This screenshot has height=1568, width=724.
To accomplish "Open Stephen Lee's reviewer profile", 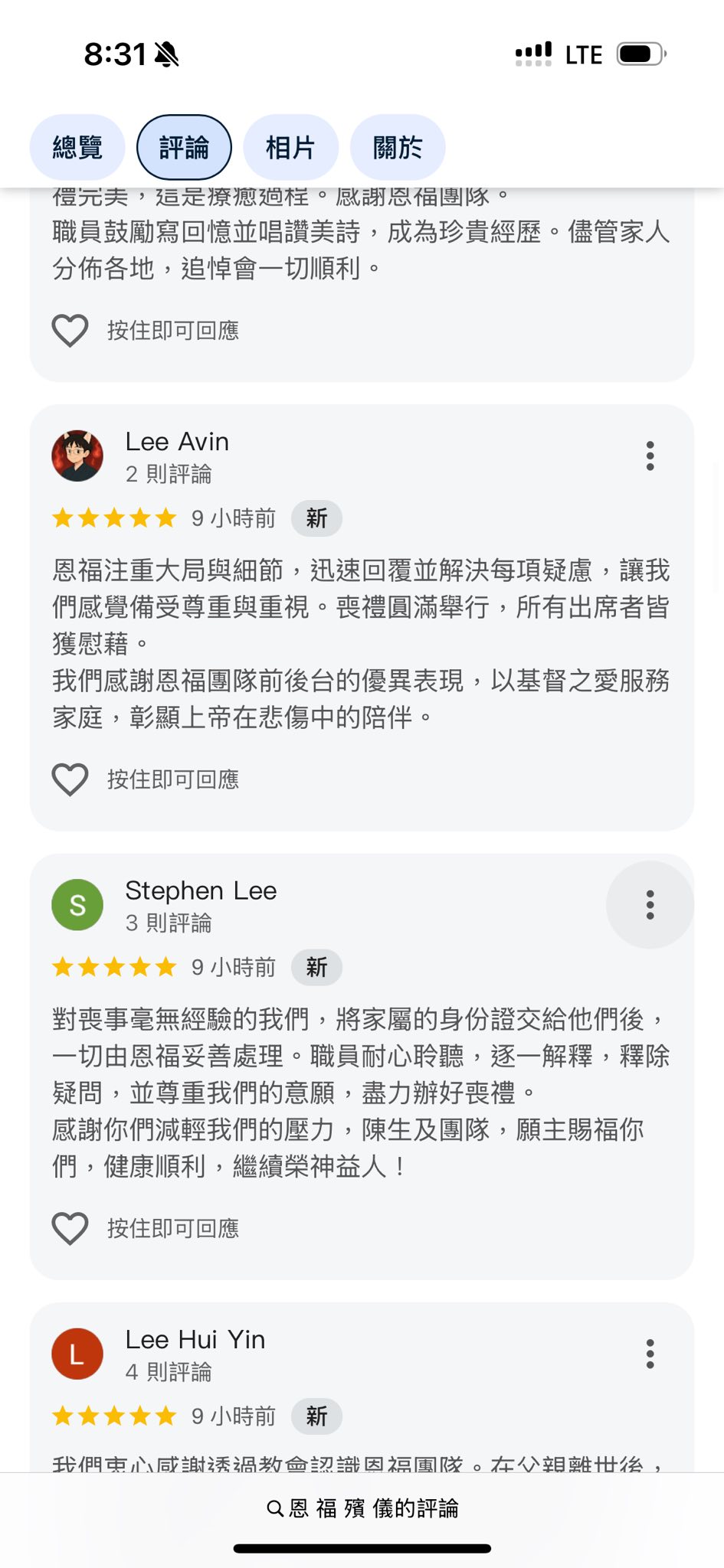I will pos(77,905).
